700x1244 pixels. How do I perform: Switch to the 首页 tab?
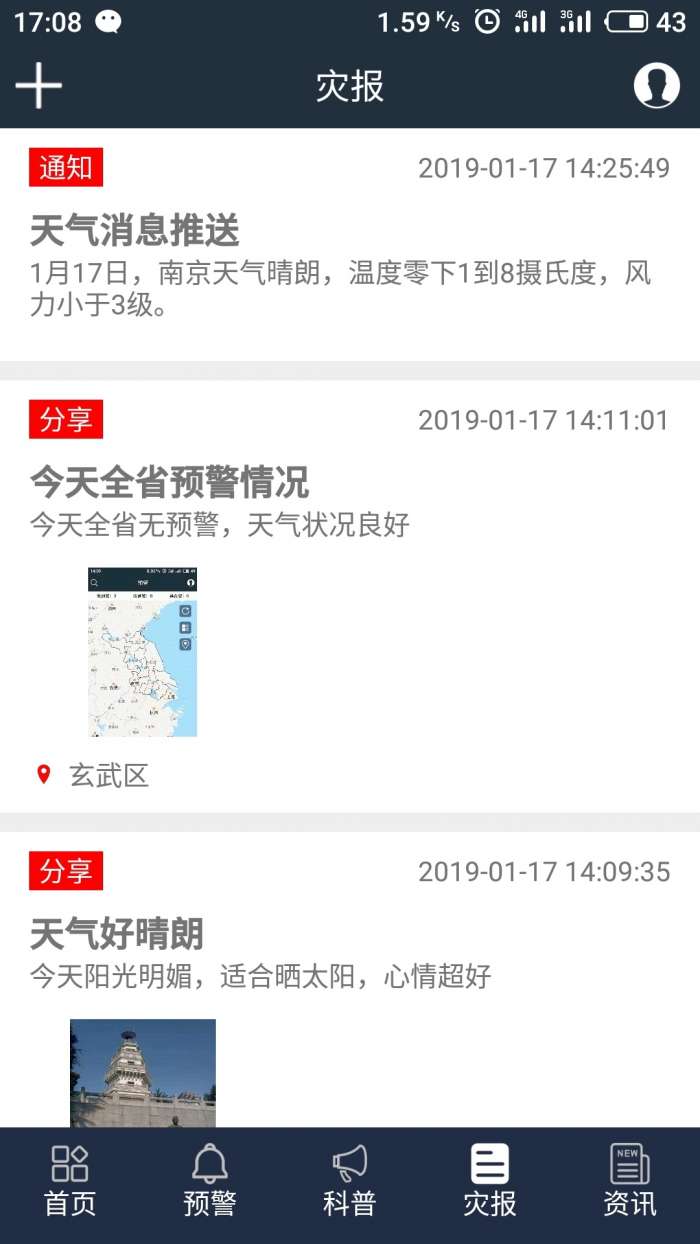[x=70, y=1181]
